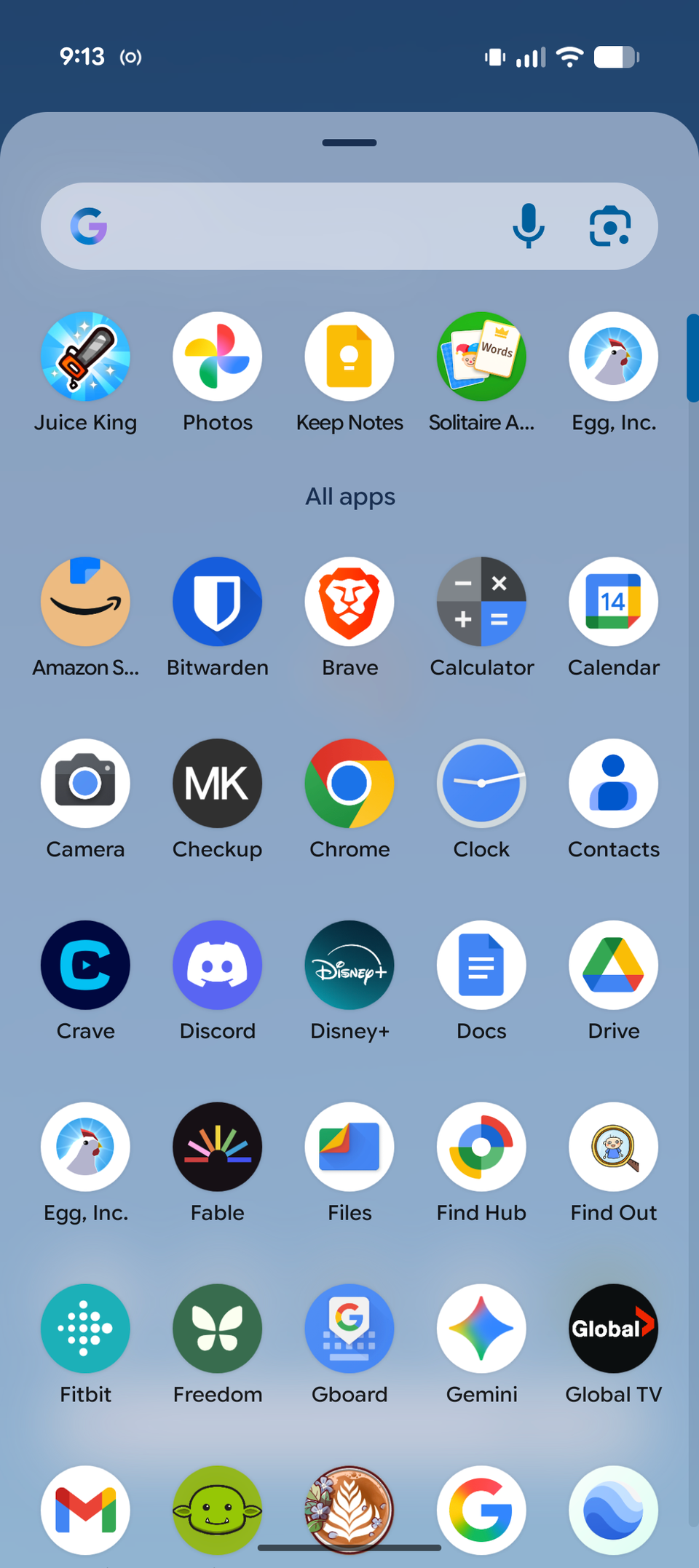Open Chrome

tap(349, 784)
